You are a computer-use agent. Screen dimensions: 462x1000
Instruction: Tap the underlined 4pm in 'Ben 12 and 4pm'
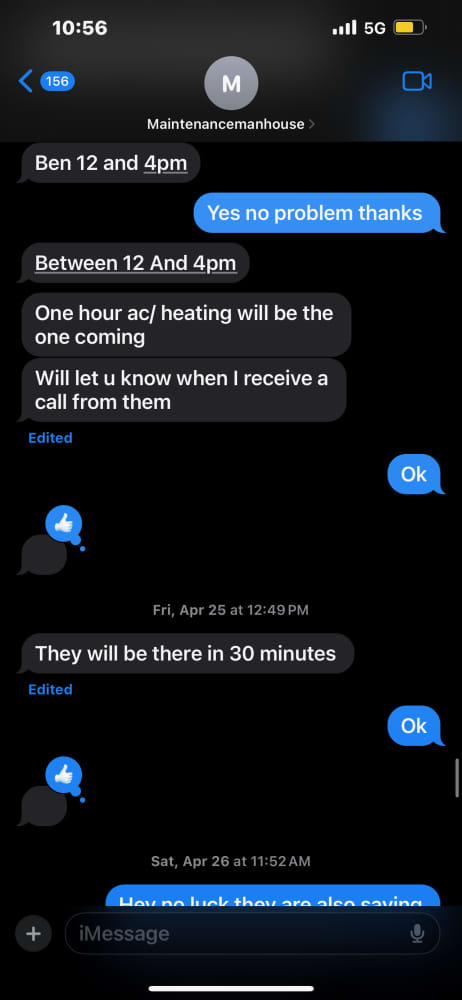point(165,163)
